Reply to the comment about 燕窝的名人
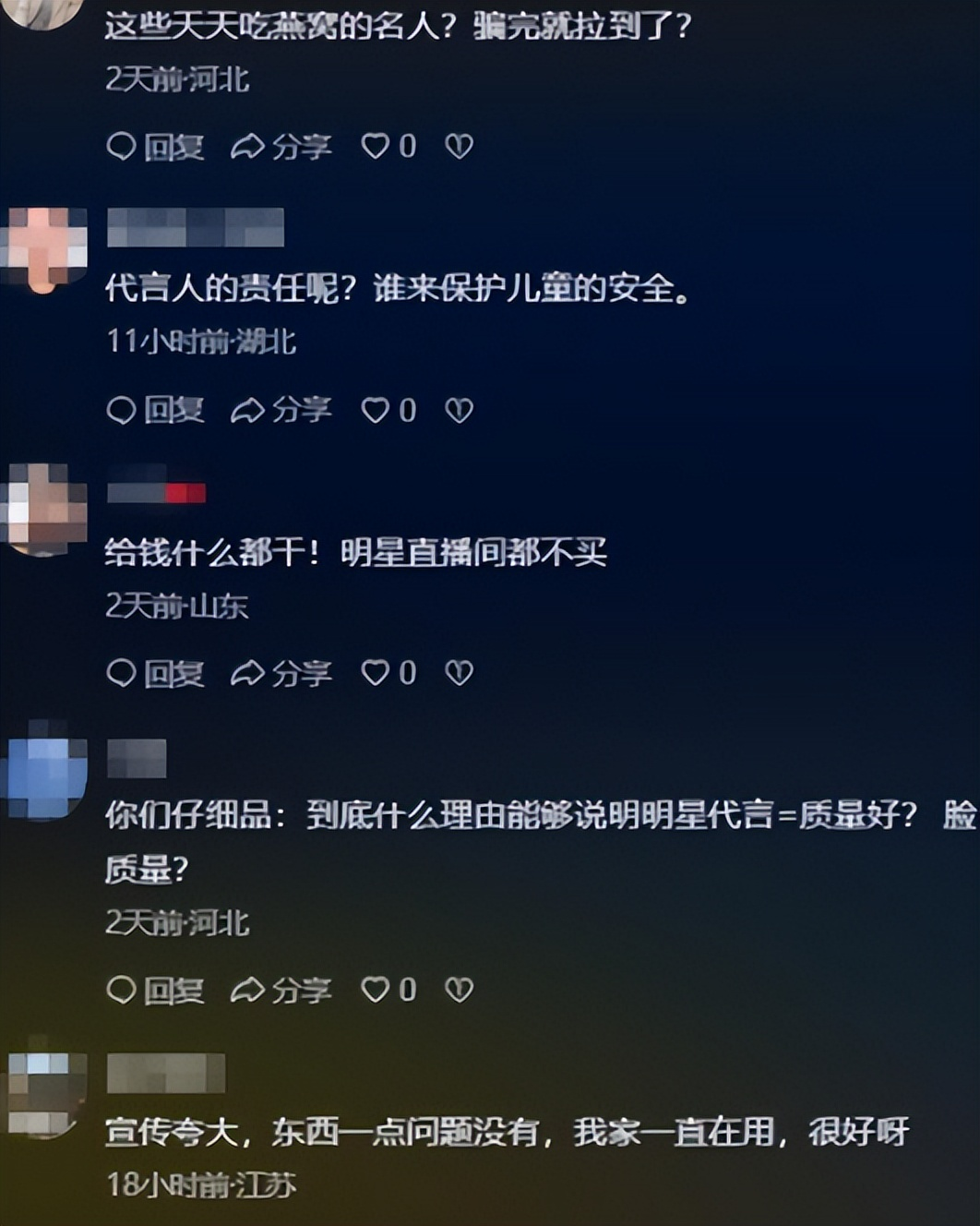The image size is (980, 1226). point(155,146)
